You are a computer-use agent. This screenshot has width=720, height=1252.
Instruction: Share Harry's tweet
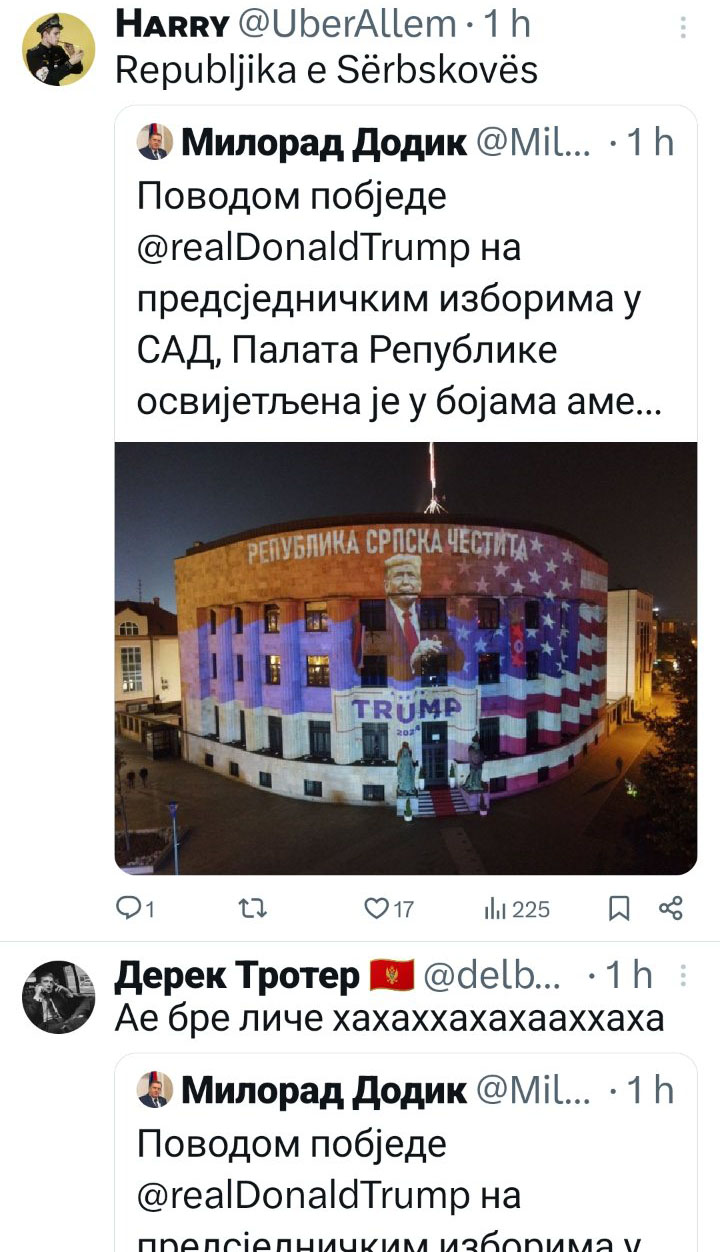click(x=670, y=908)
